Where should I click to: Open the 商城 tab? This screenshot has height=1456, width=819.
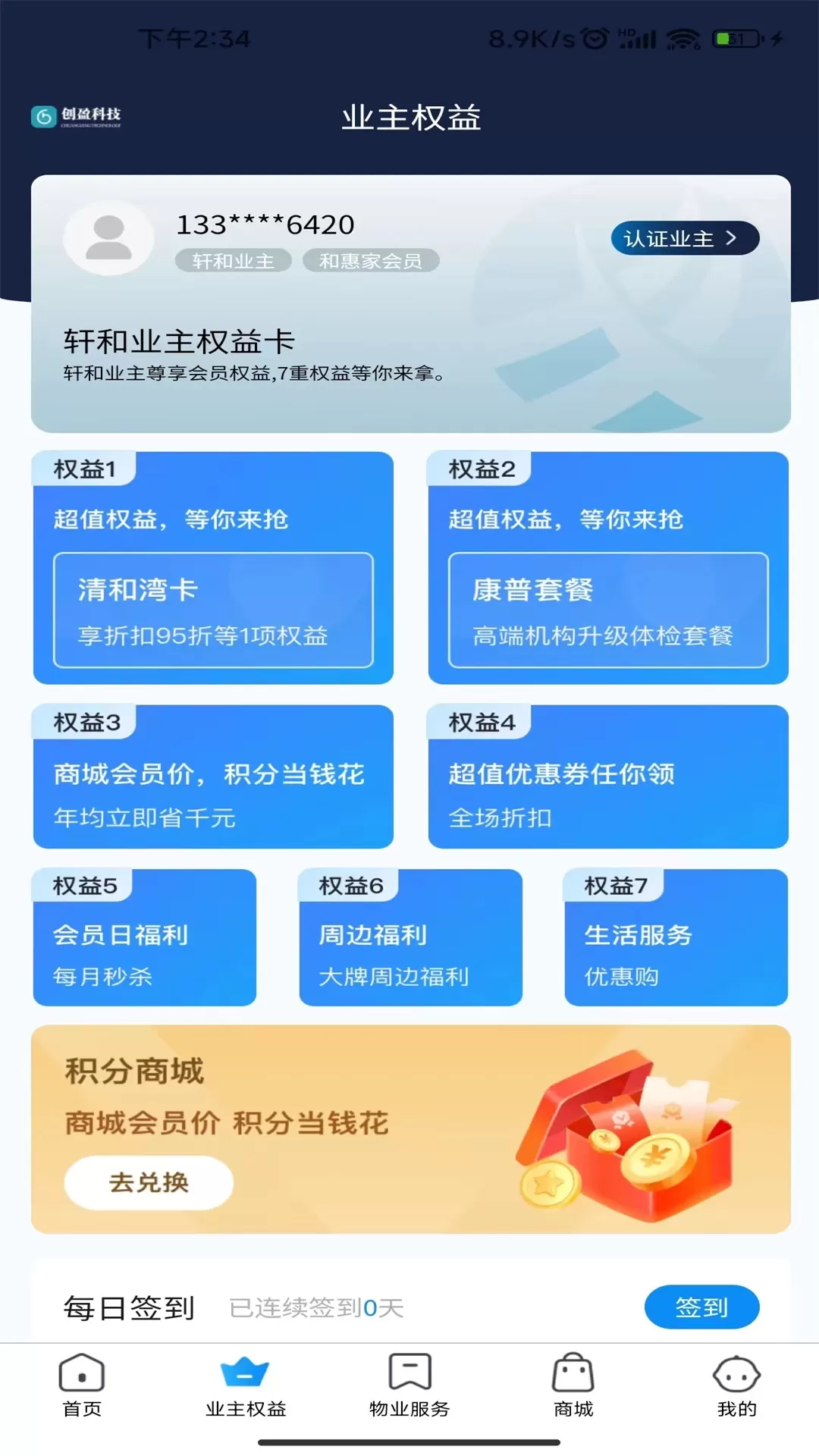pyautogui.click(x=573, y=1386)
